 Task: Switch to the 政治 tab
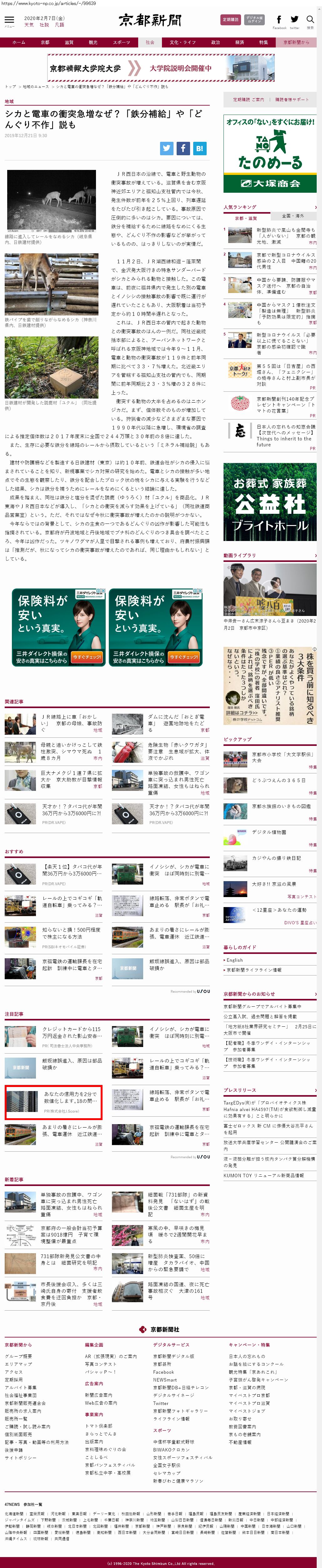click(x=215, y=42)
